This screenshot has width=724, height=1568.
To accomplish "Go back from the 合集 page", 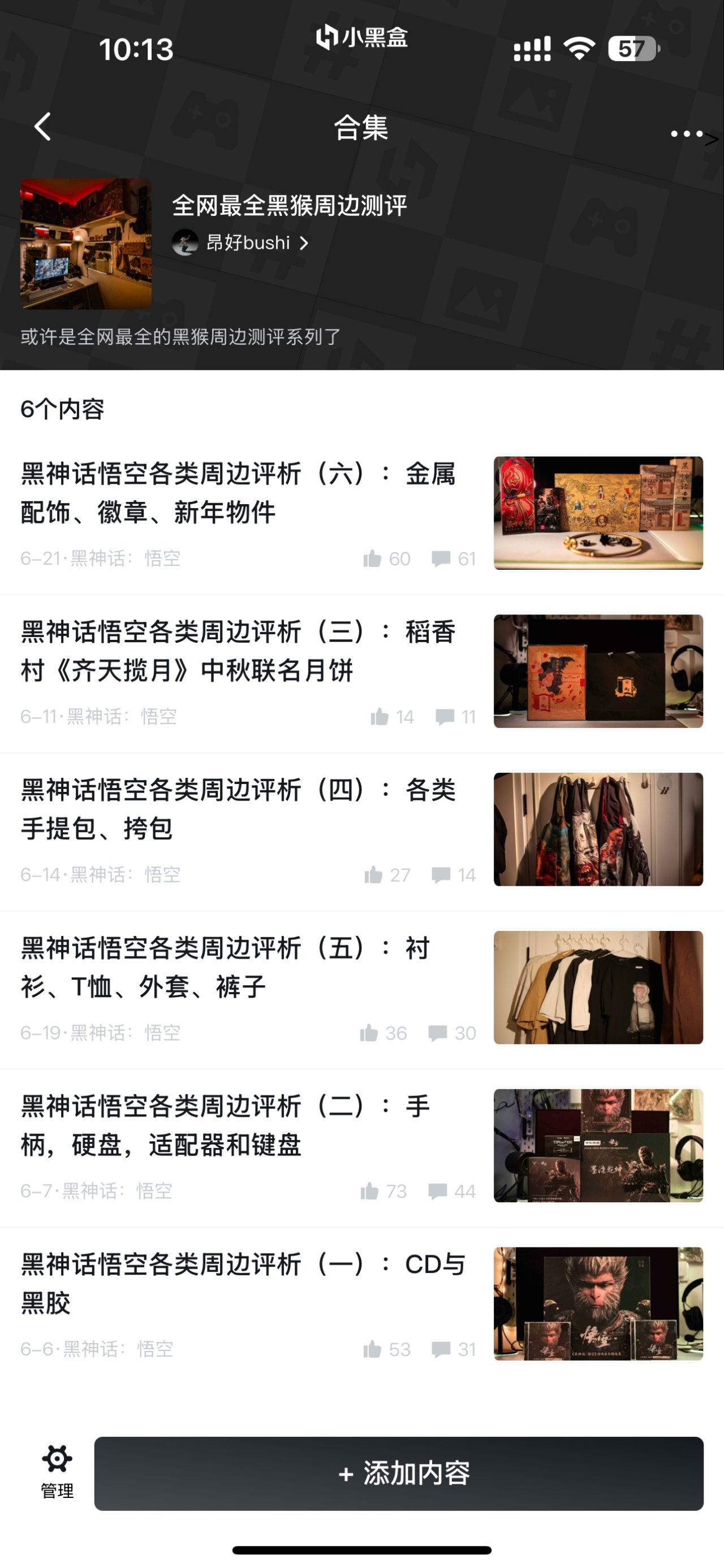I will (42, 127).
